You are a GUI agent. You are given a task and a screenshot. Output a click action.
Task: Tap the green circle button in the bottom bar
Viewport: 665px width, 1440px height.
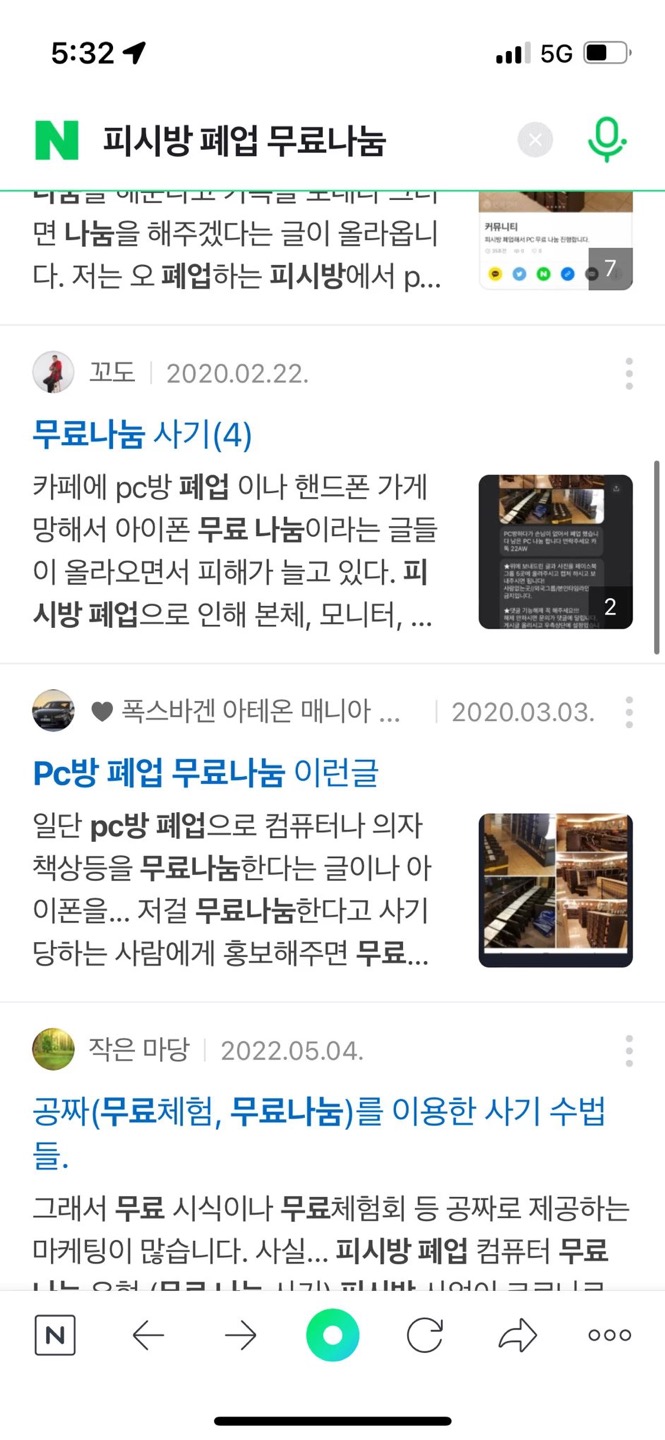[x=333, y=1335]
